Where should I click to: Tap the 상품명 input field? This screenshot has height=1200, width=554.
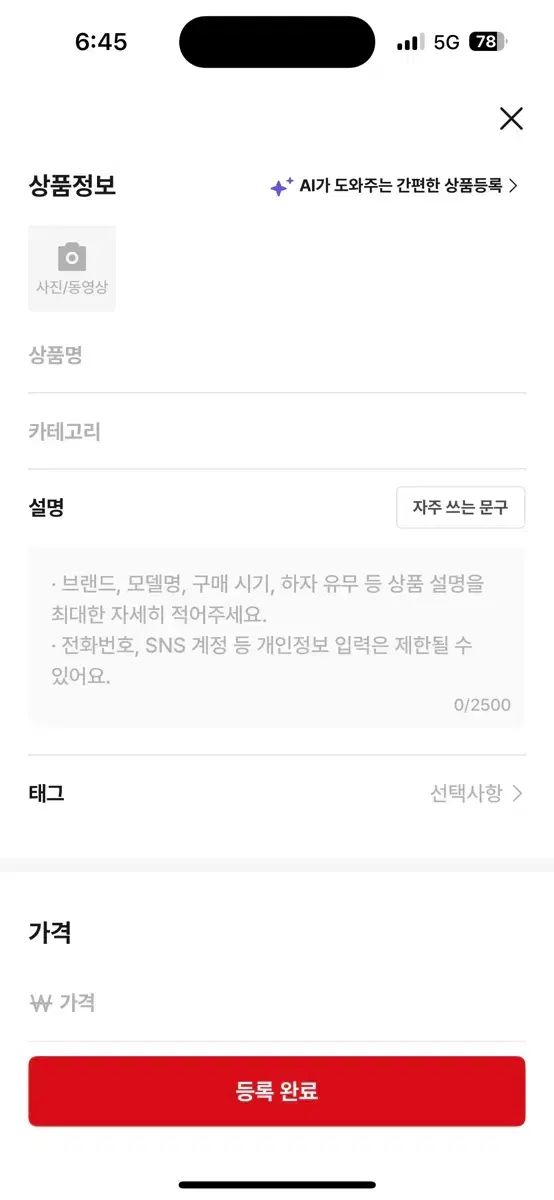pyautogui.click(x=277, y=355)
